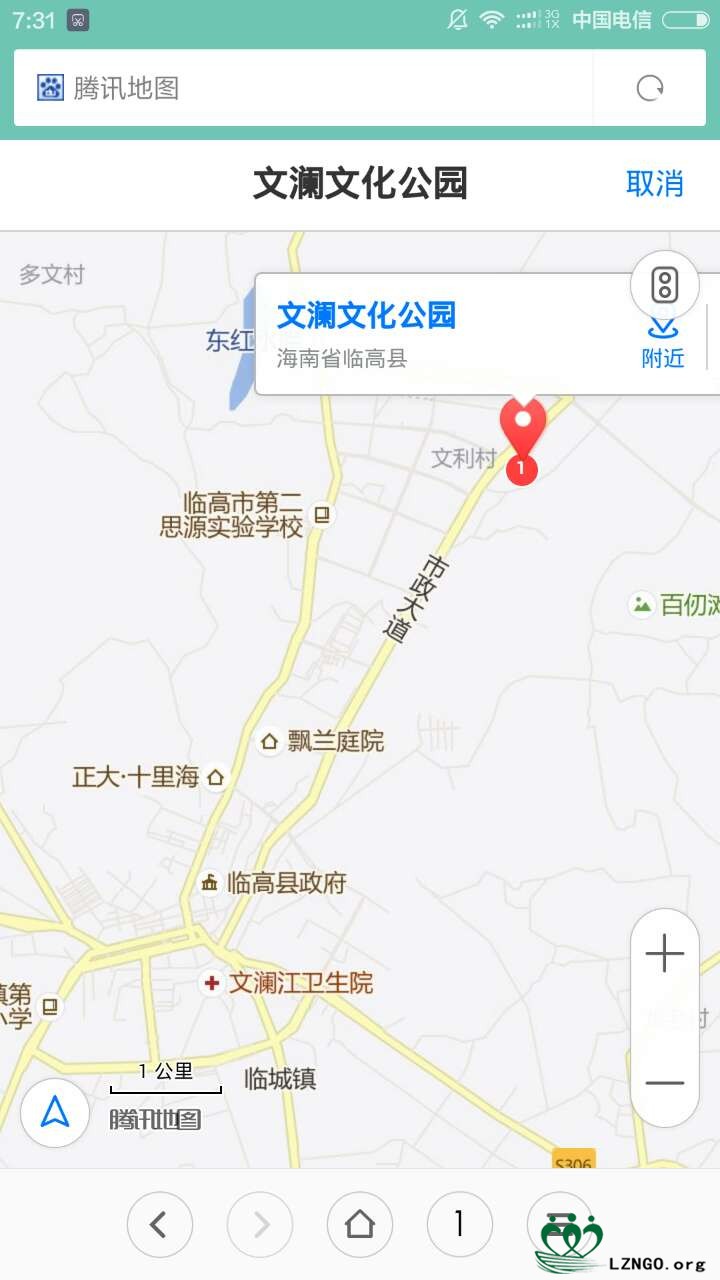This screenshot has width=720, height=1280.
Task: Reload the page with the refresh icon
Action: pyautogui.click(x=650, y=88)
